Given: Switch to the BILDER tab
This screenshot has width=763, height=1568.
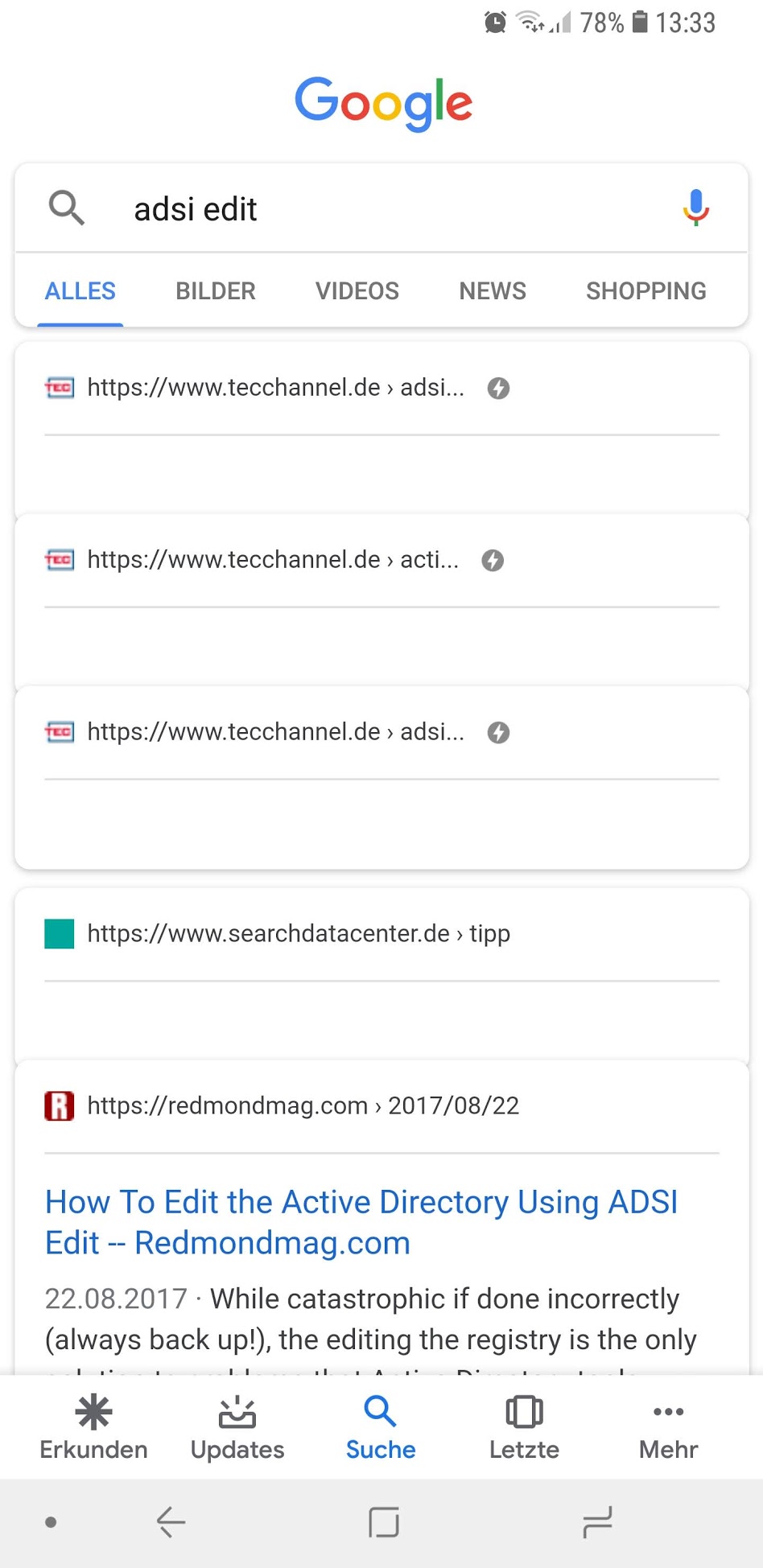Looking at the screenshot, I should point(216,291).
